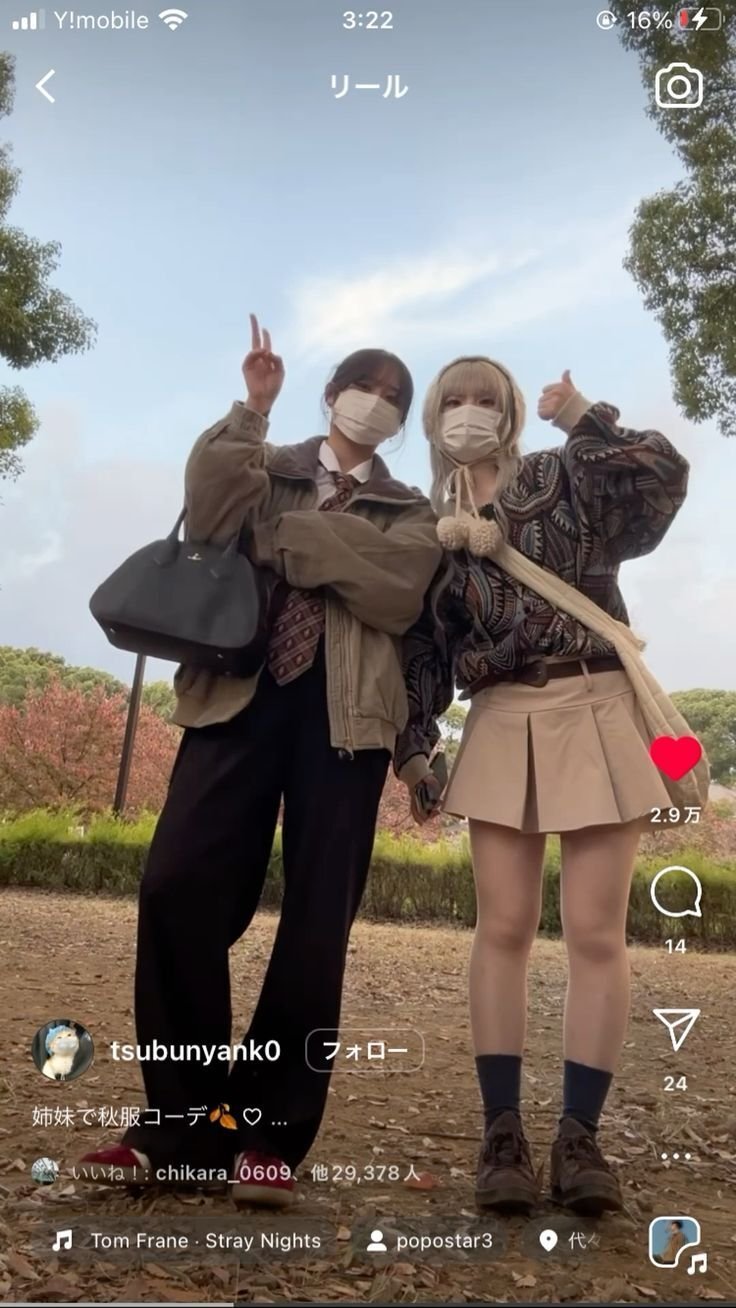The height and width of the screenshot is (1308, 736).
Task: Open the Tom Frane · Stray Nights audio
Action: click(x=190, y=1241)
